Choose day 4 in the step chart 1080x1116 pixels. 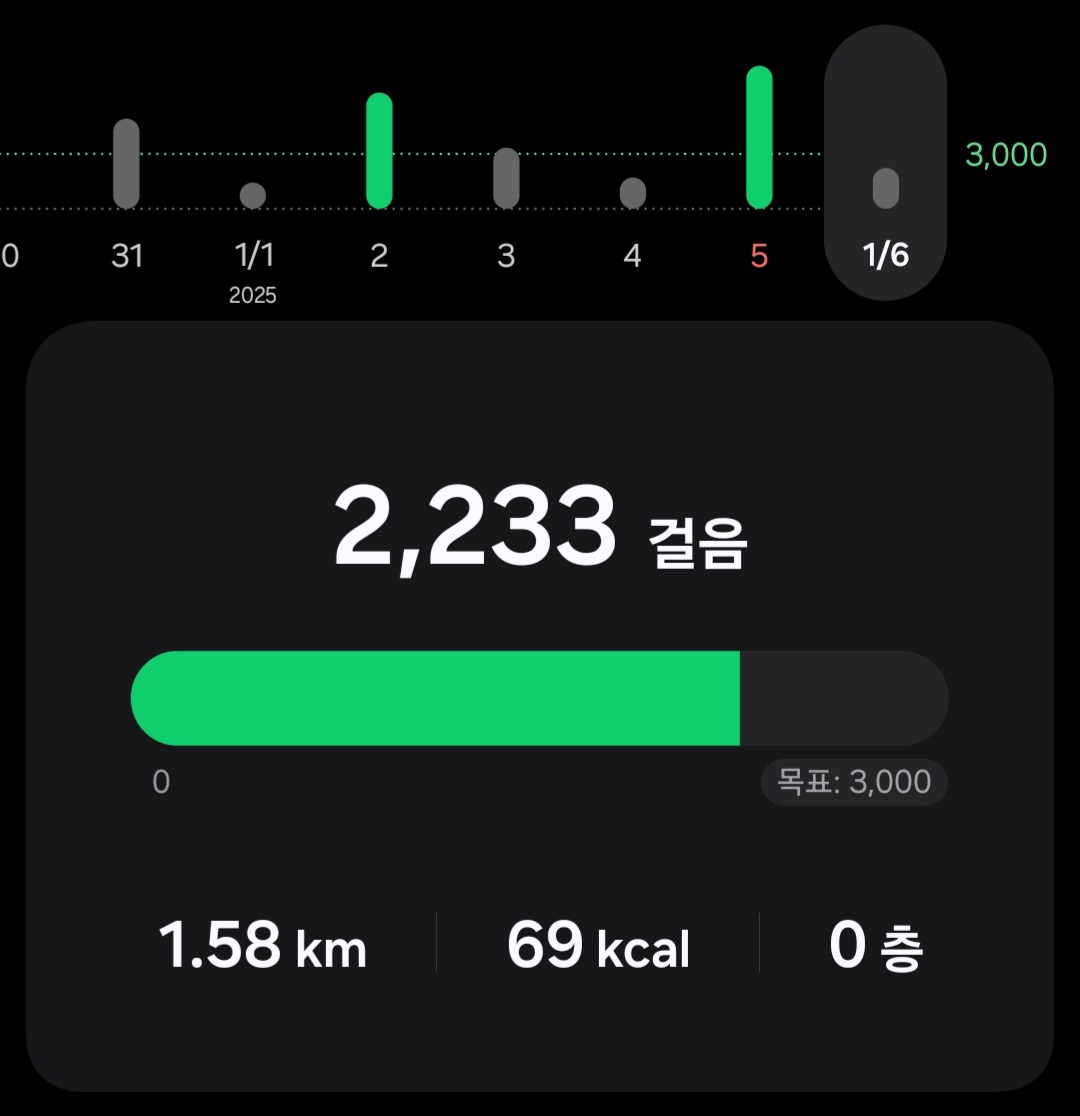tap(632, 193)
